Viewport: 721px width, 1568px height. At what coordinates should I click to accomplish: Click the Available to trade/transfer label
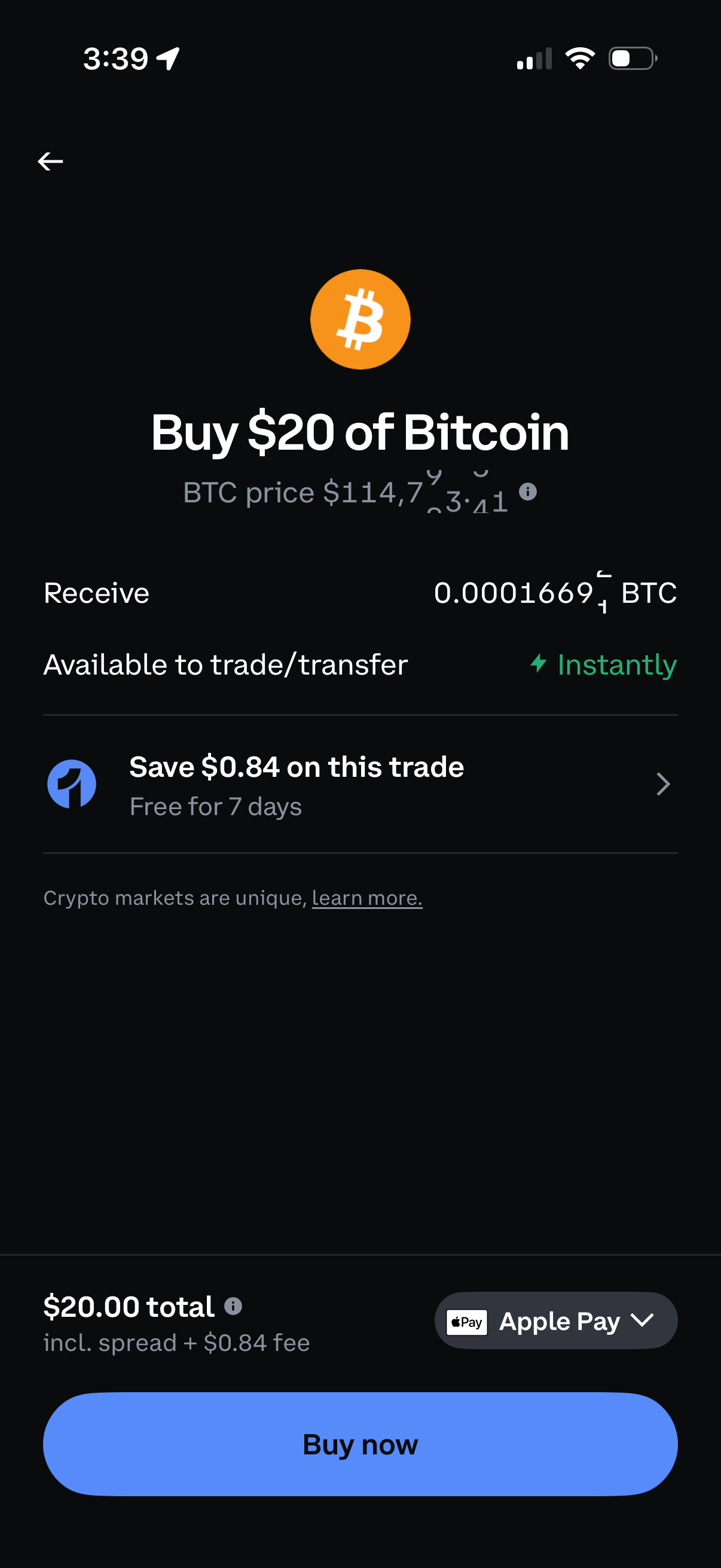pyautogui.click(x=225, y=665)
